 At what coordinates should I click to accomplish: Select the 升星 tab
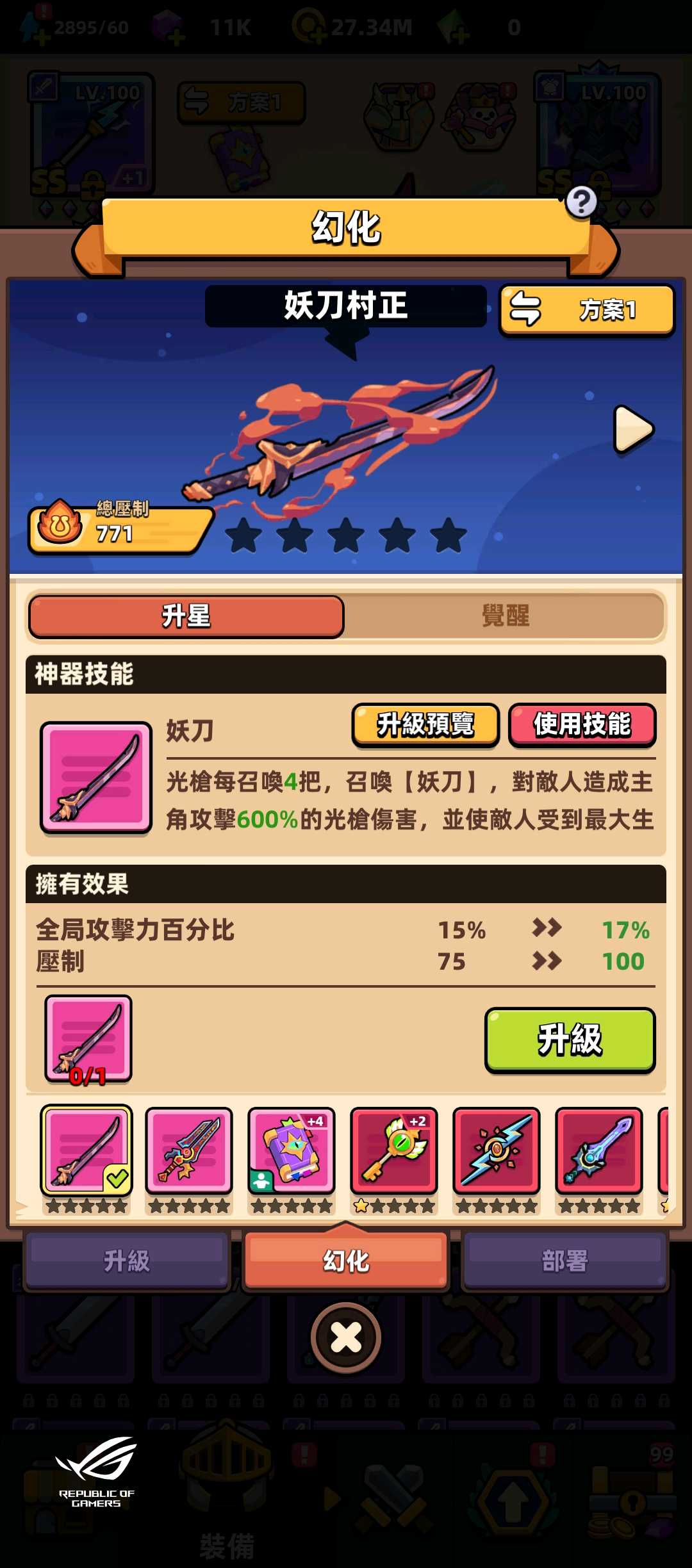click(186, 616)
